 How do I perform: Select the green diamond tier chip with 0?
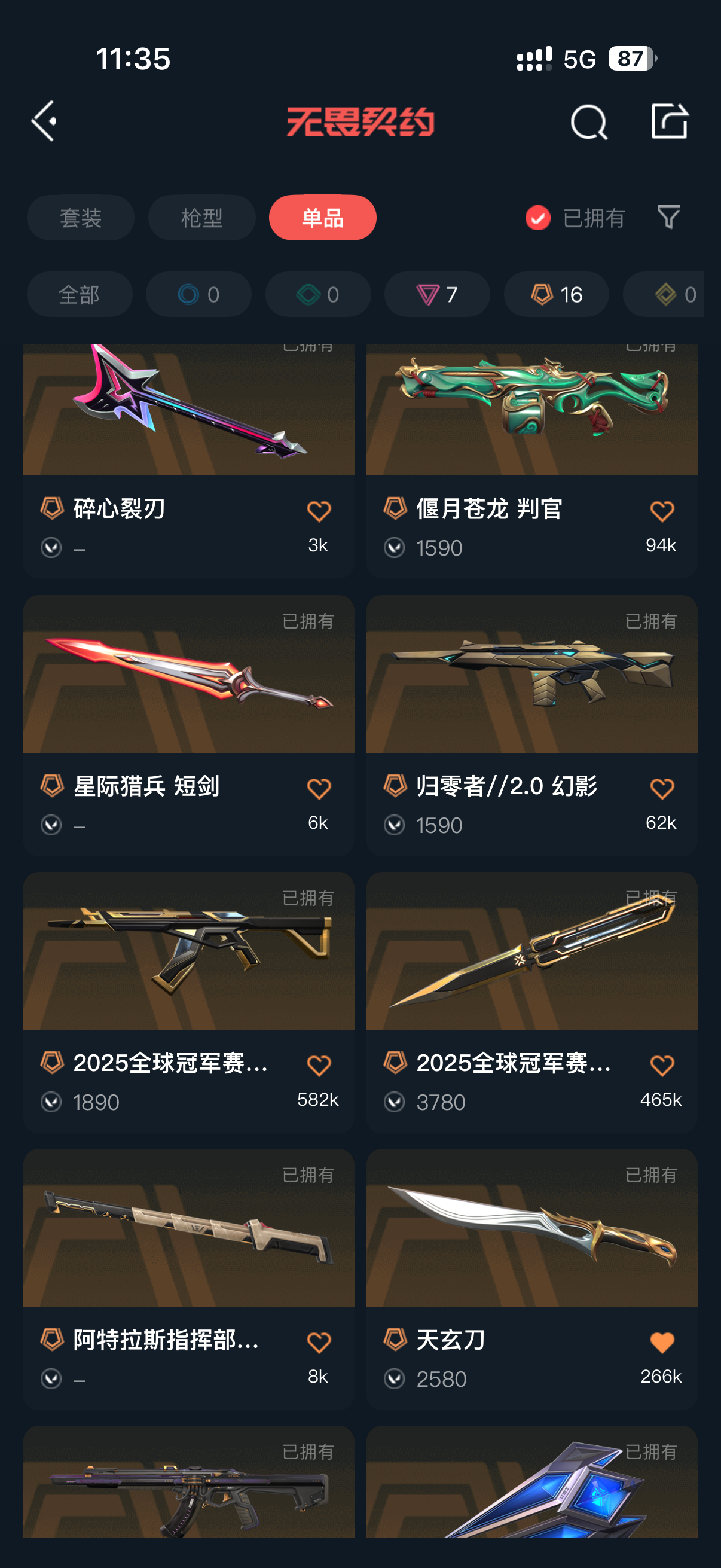point(317,295)
